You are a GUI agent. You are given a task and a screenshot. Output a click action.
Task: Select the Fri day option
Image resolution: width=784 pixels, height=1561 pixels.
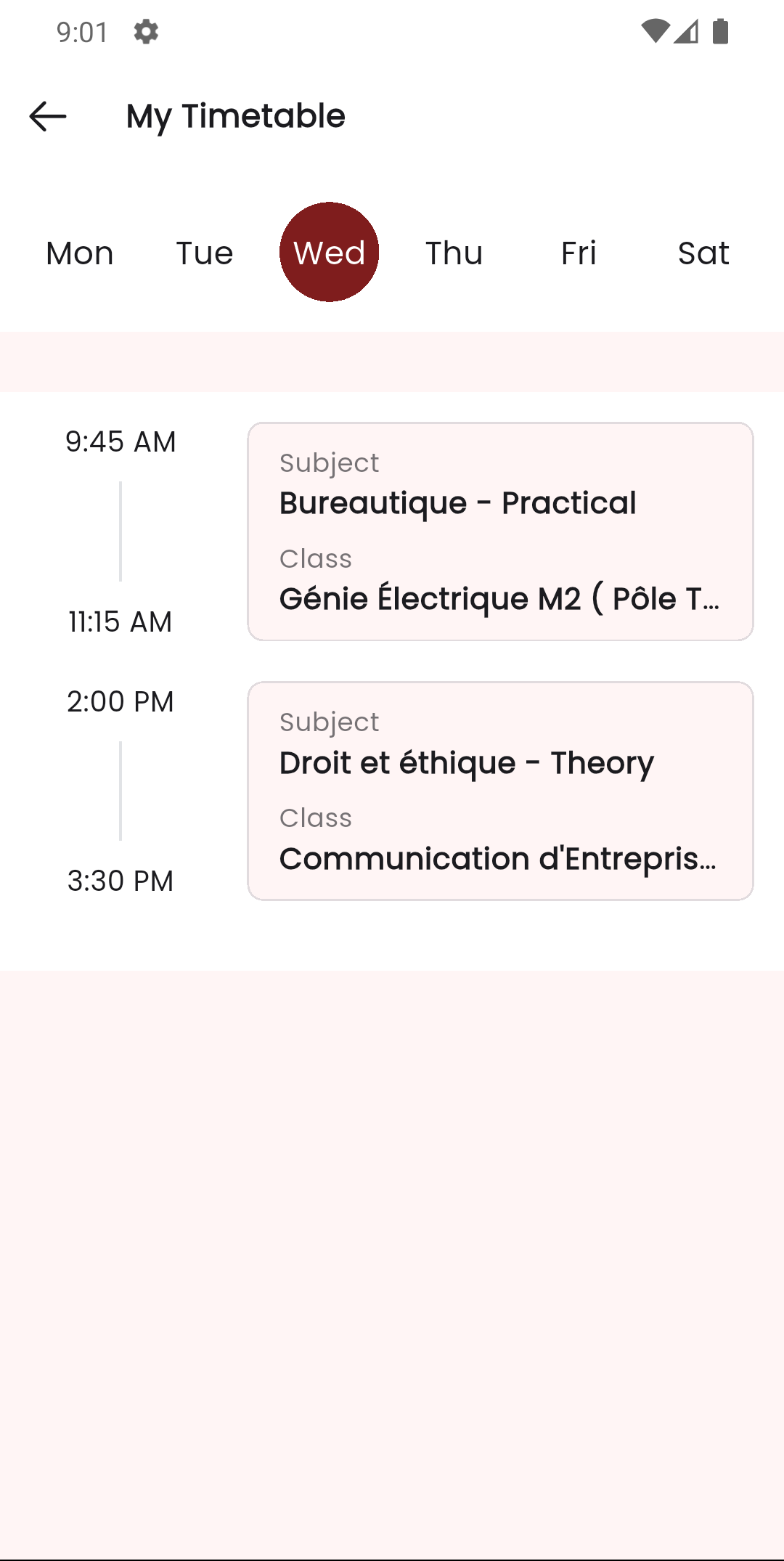pyautogui.click(x=579, y=253)
